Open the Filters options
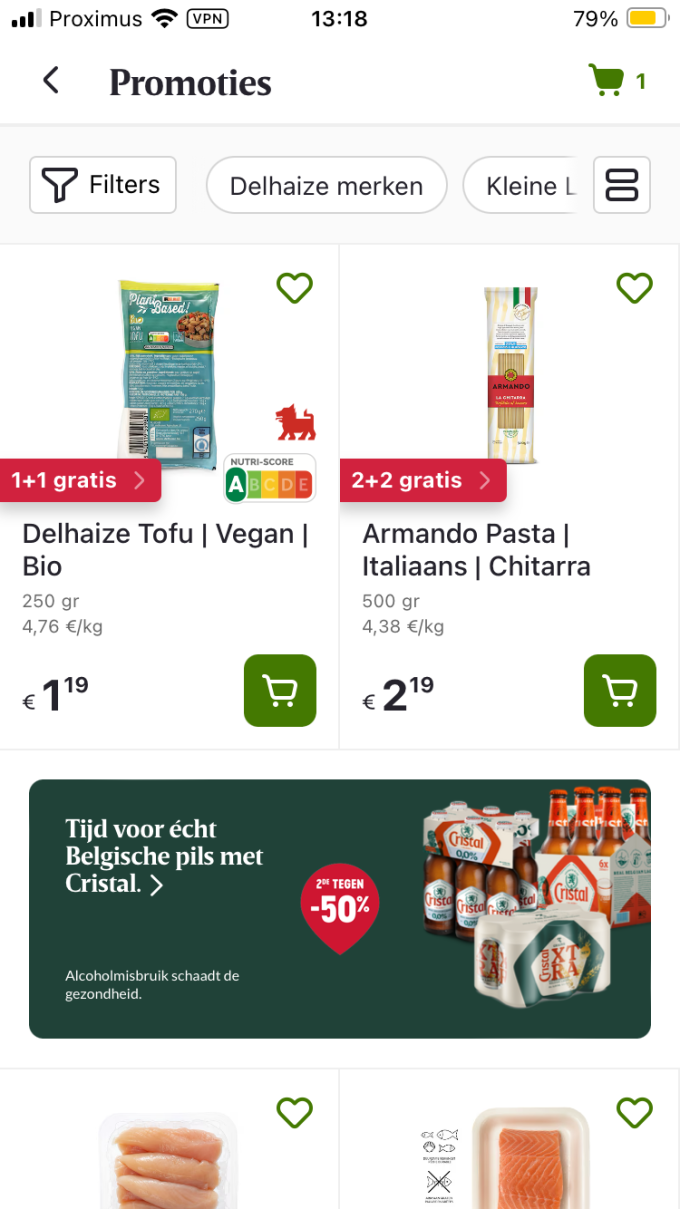 pyautogui.click(x=103, y=185)
